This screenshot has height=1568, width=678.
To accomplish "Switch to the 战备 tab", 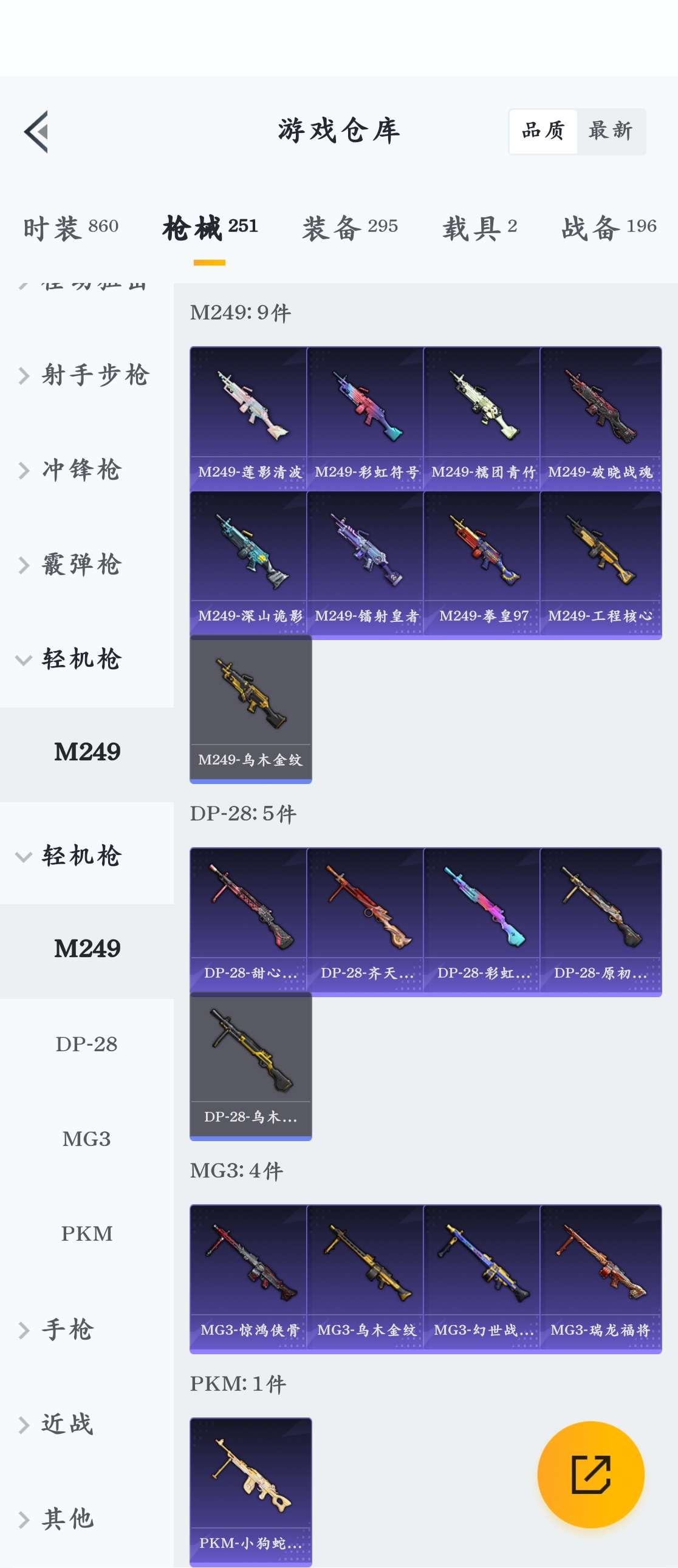I will click(x=609, y=228).
